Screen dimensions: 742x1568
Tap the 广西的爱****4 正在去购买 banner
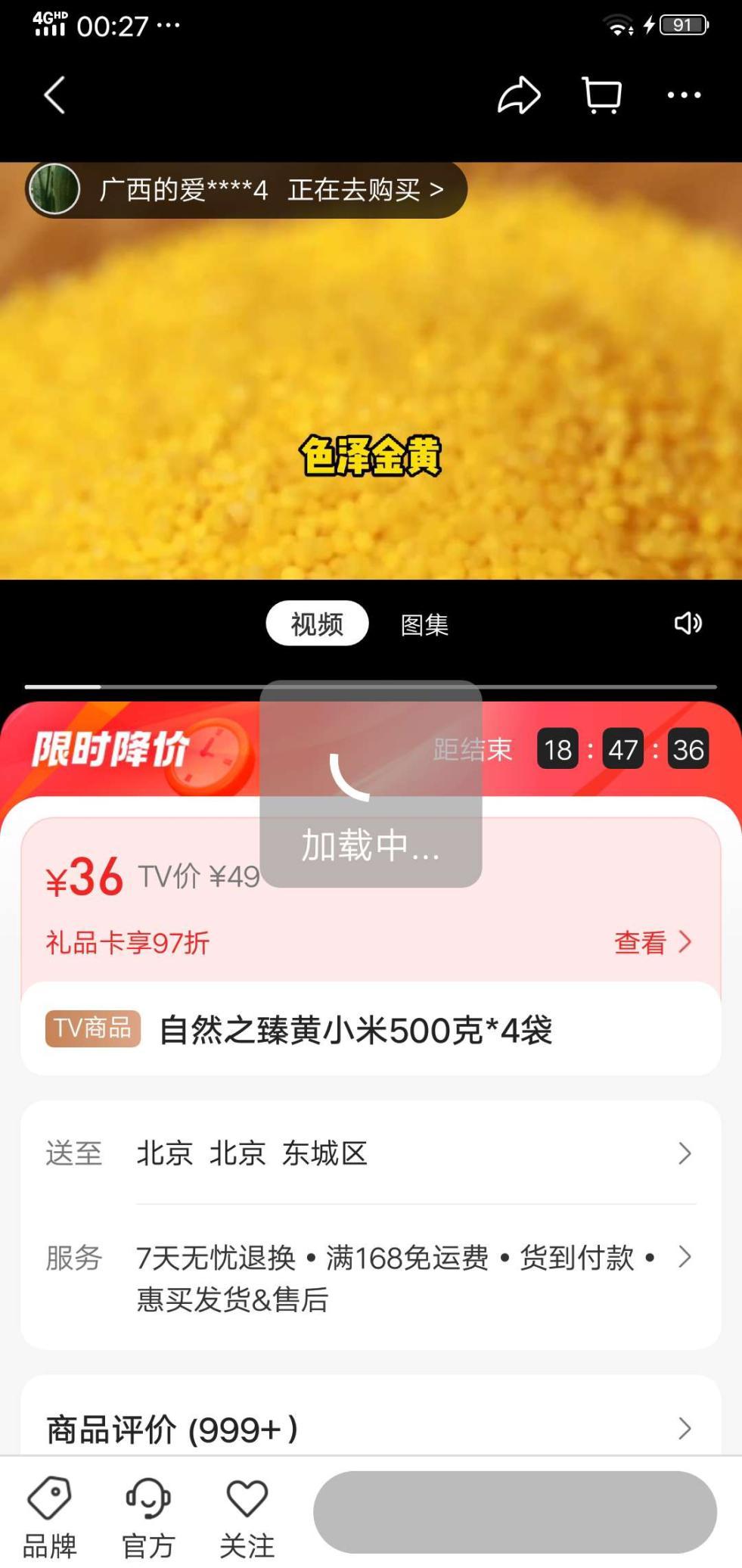(x=247, y=189)
